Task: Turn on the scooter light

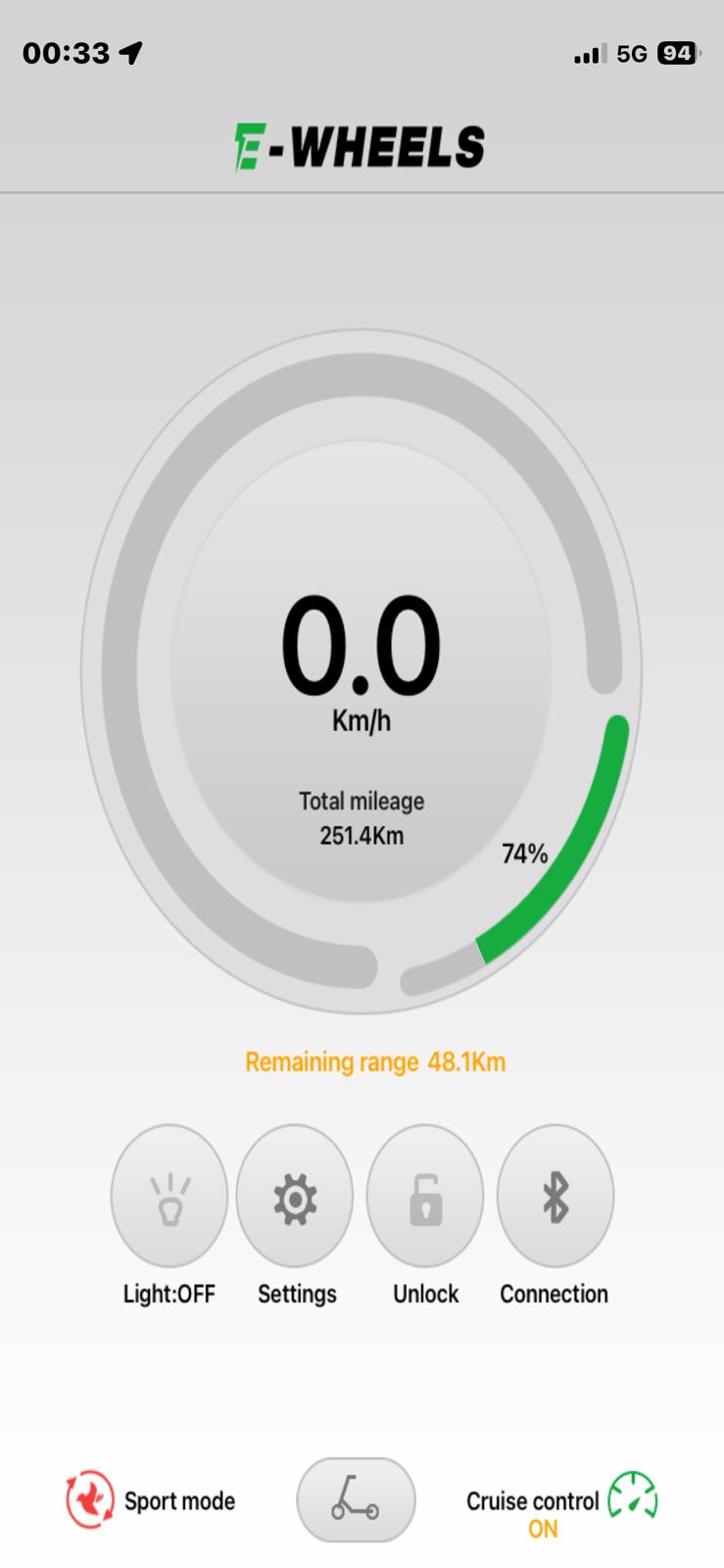Action: (x=169, y=1197)
